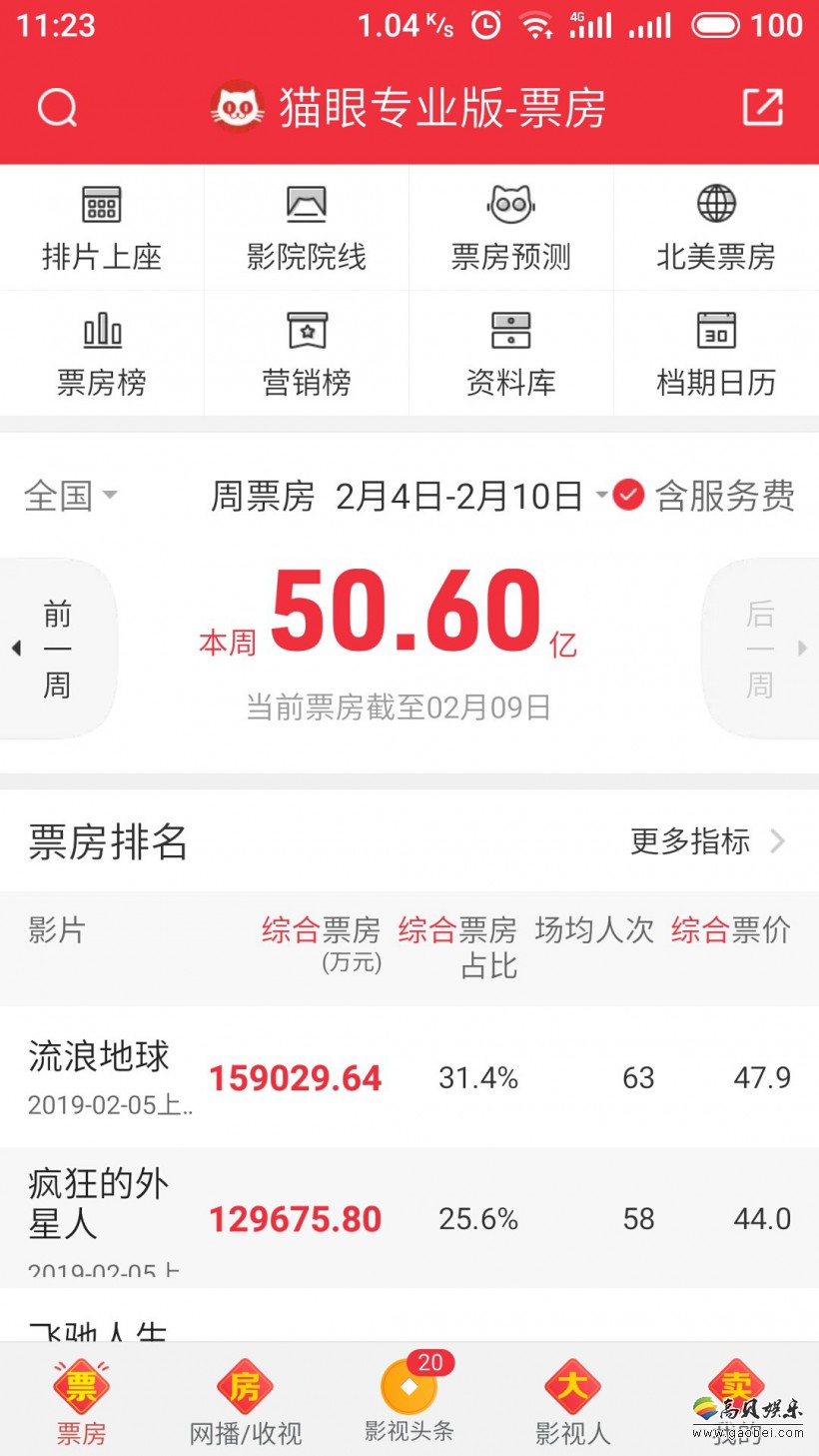Uncheck 含服务费 option
The width and height of the screenshot is (819, 1456).
(x=704, y=496)
